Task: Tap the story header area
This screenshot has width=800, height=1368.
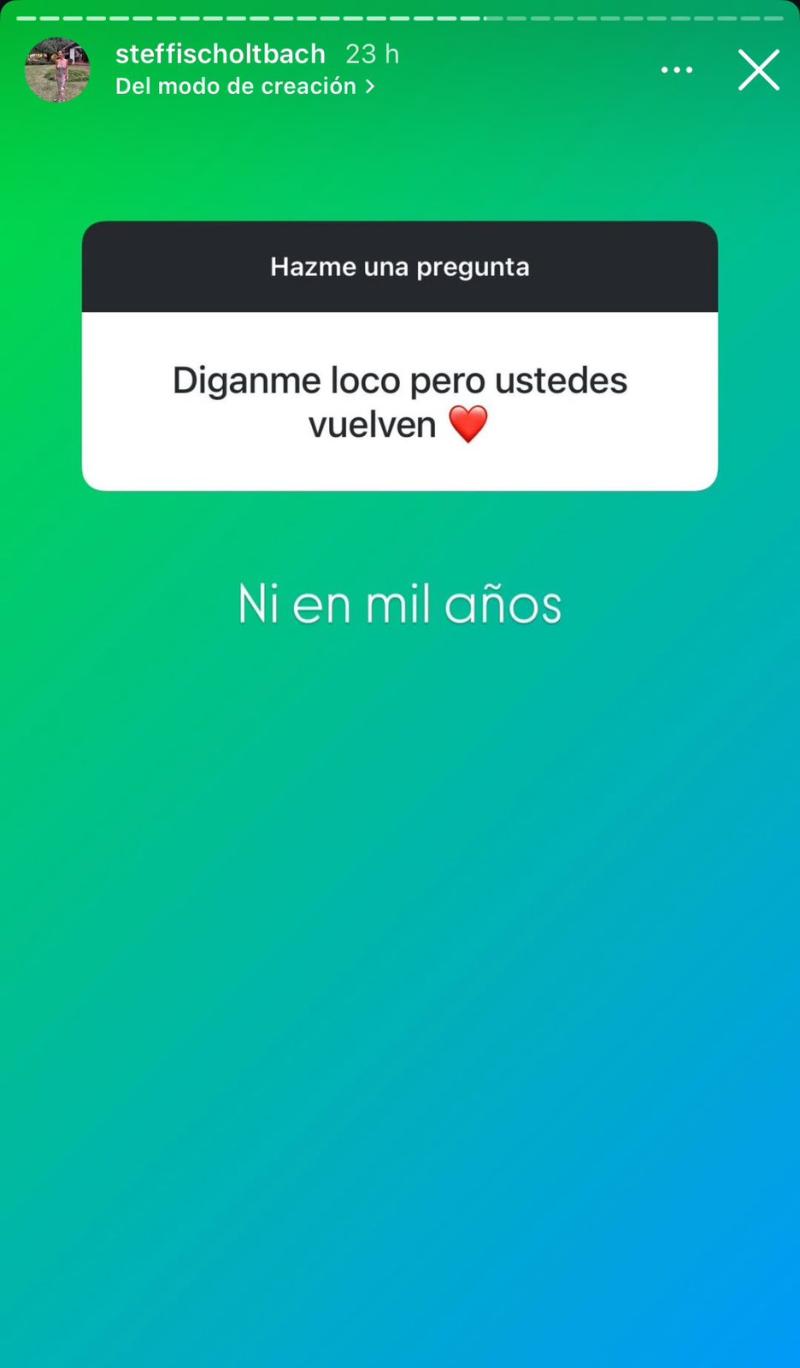Action: [400, 70]
